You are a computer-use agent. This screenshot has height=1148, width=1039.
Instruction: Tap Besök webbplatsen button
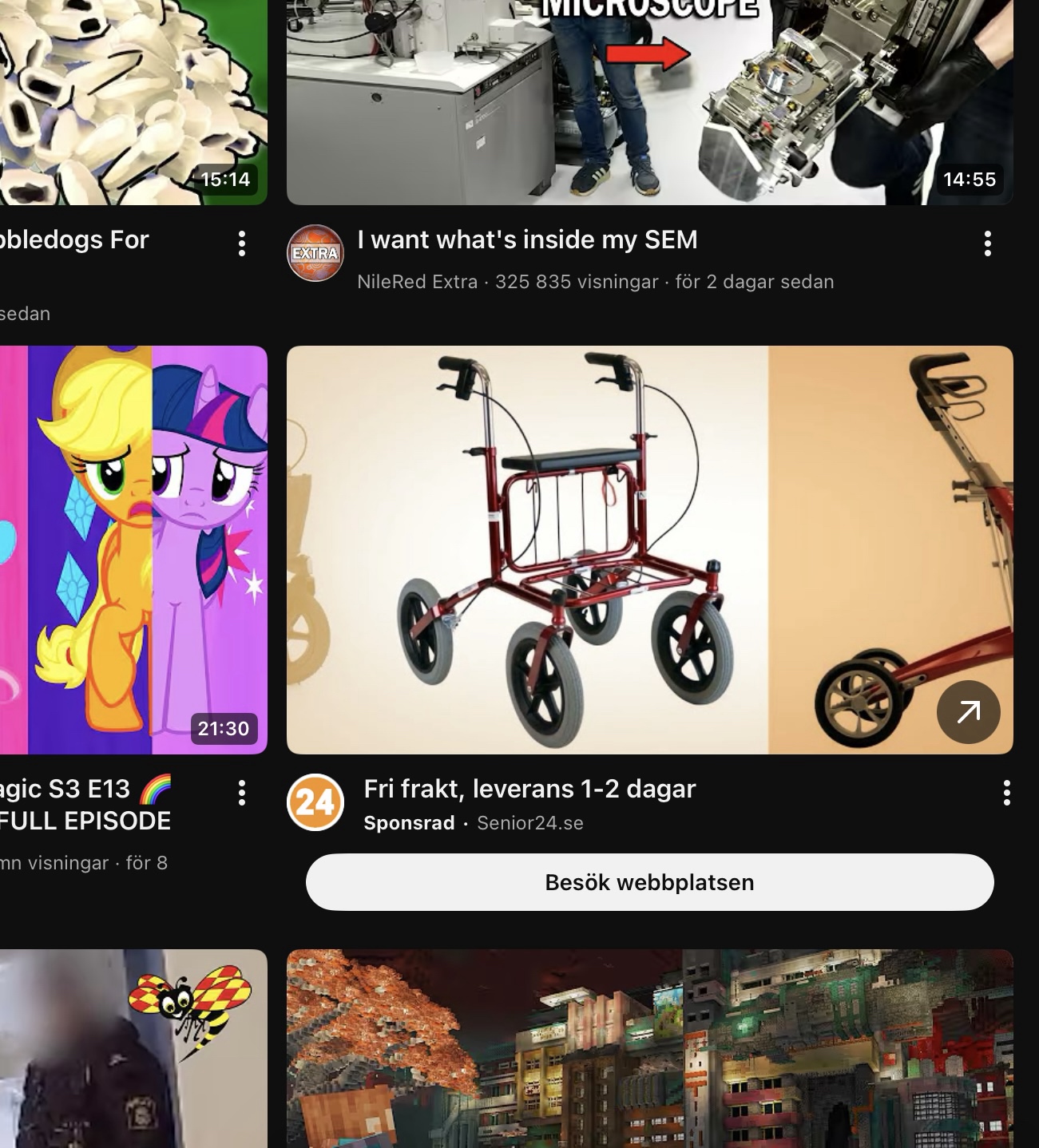[x=649, y=882]
